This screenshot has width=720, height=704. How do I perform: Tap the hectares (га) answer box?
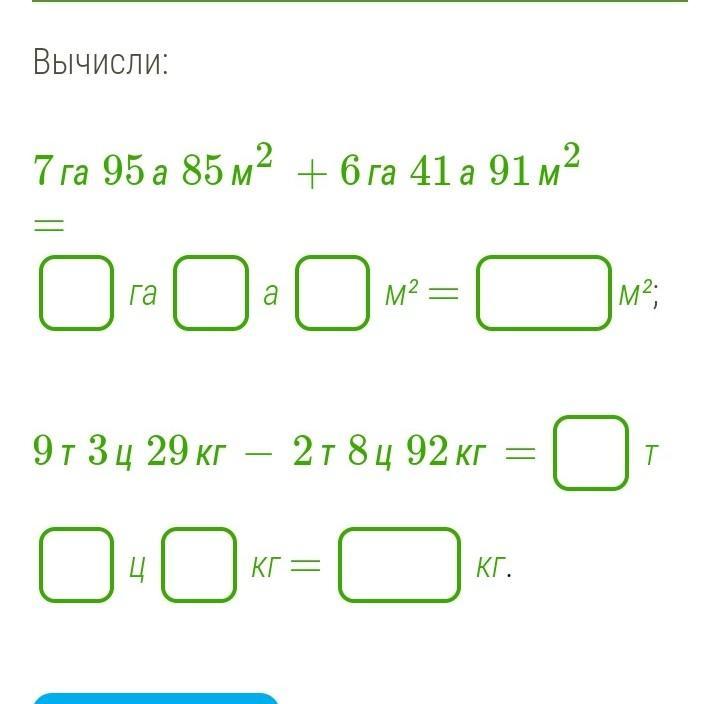pos(76,293)
